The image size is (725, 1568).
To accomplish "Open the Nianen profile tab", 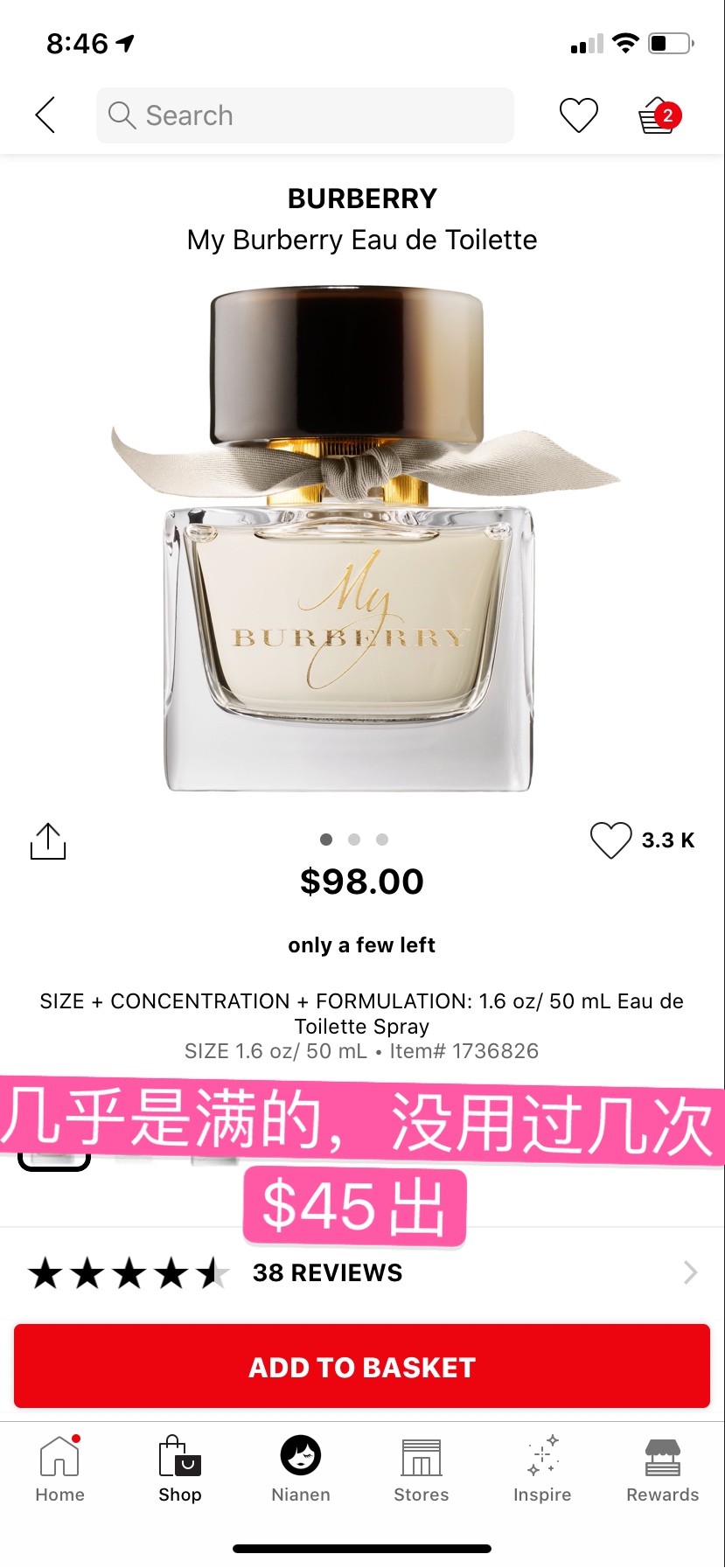I will click(x=301, y=1469).
